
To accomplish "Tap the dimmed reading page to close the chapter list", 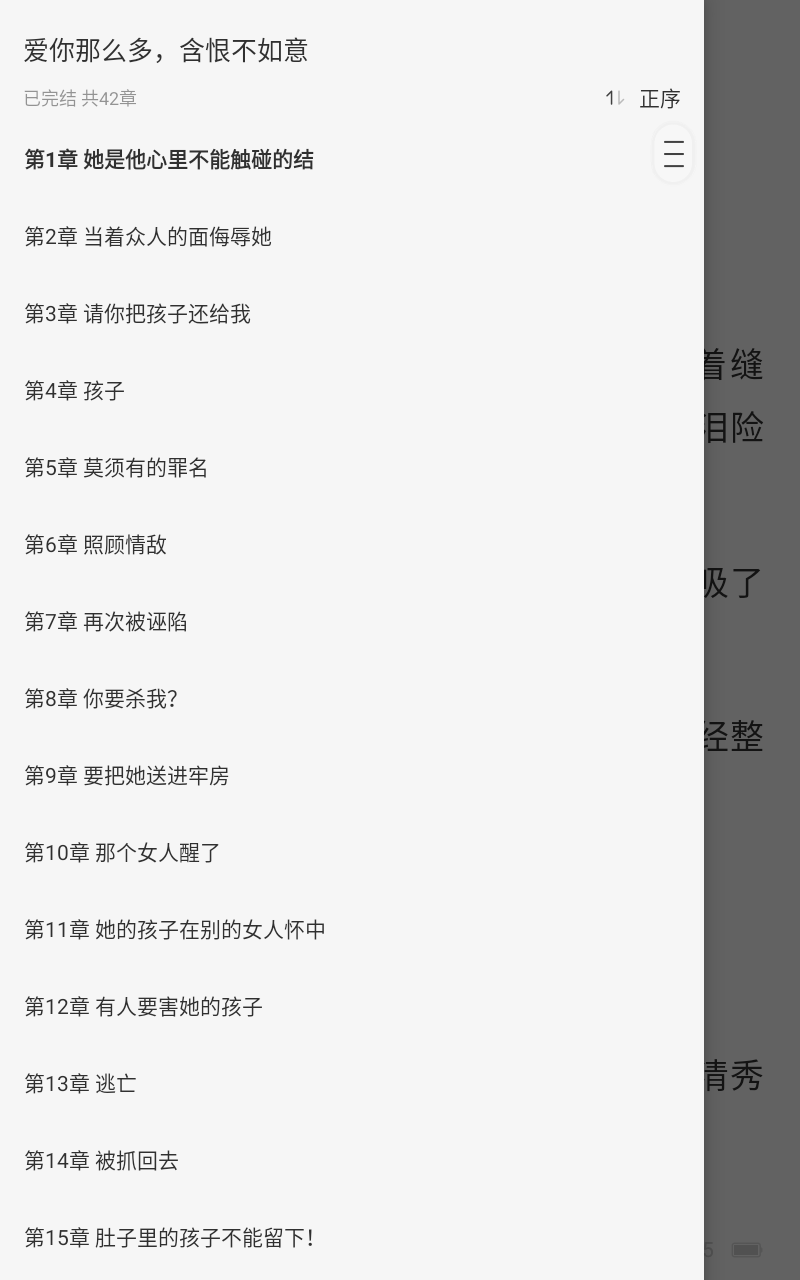I will pyautogui.click(x=752, y=640).
